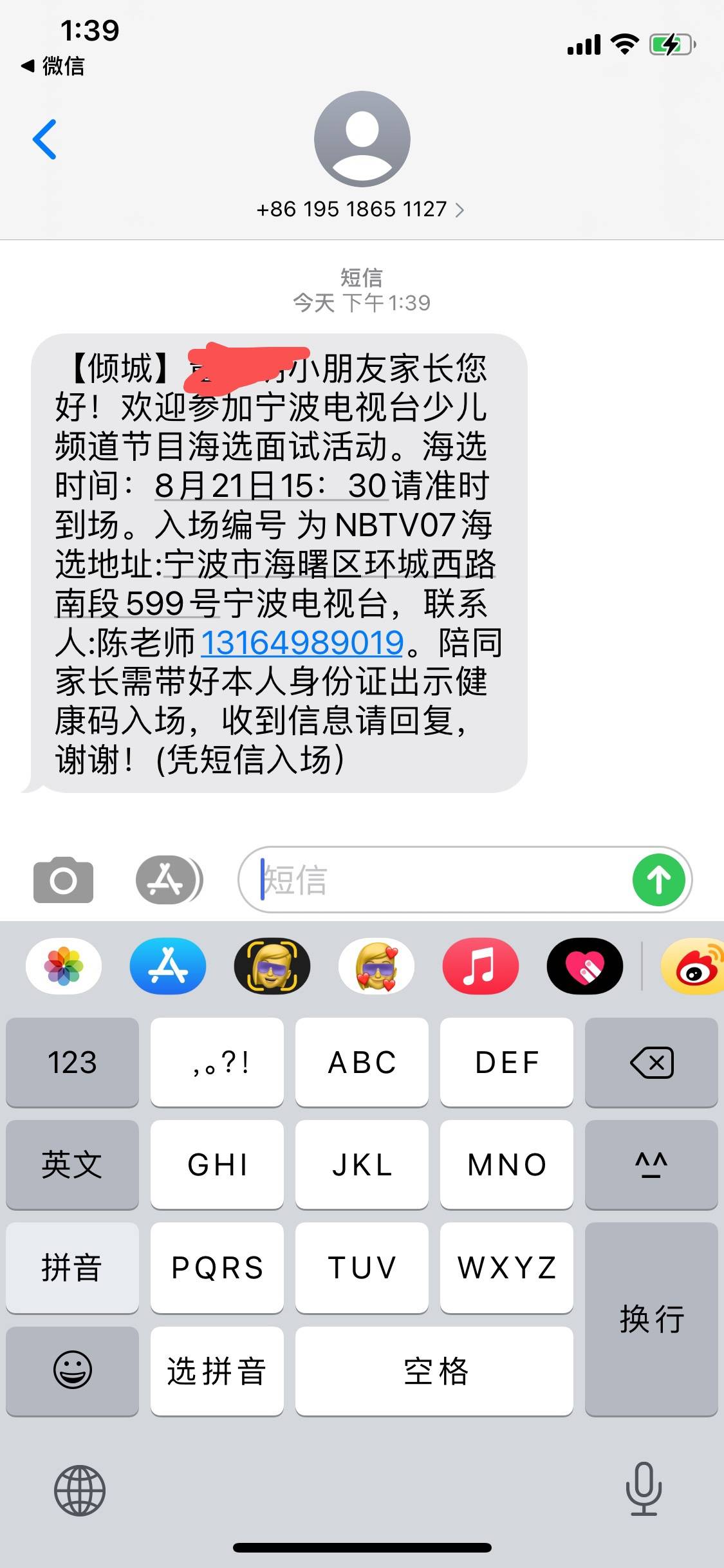
Task: Open the Digital Touch heart app
Action: [x=584, y=966]
